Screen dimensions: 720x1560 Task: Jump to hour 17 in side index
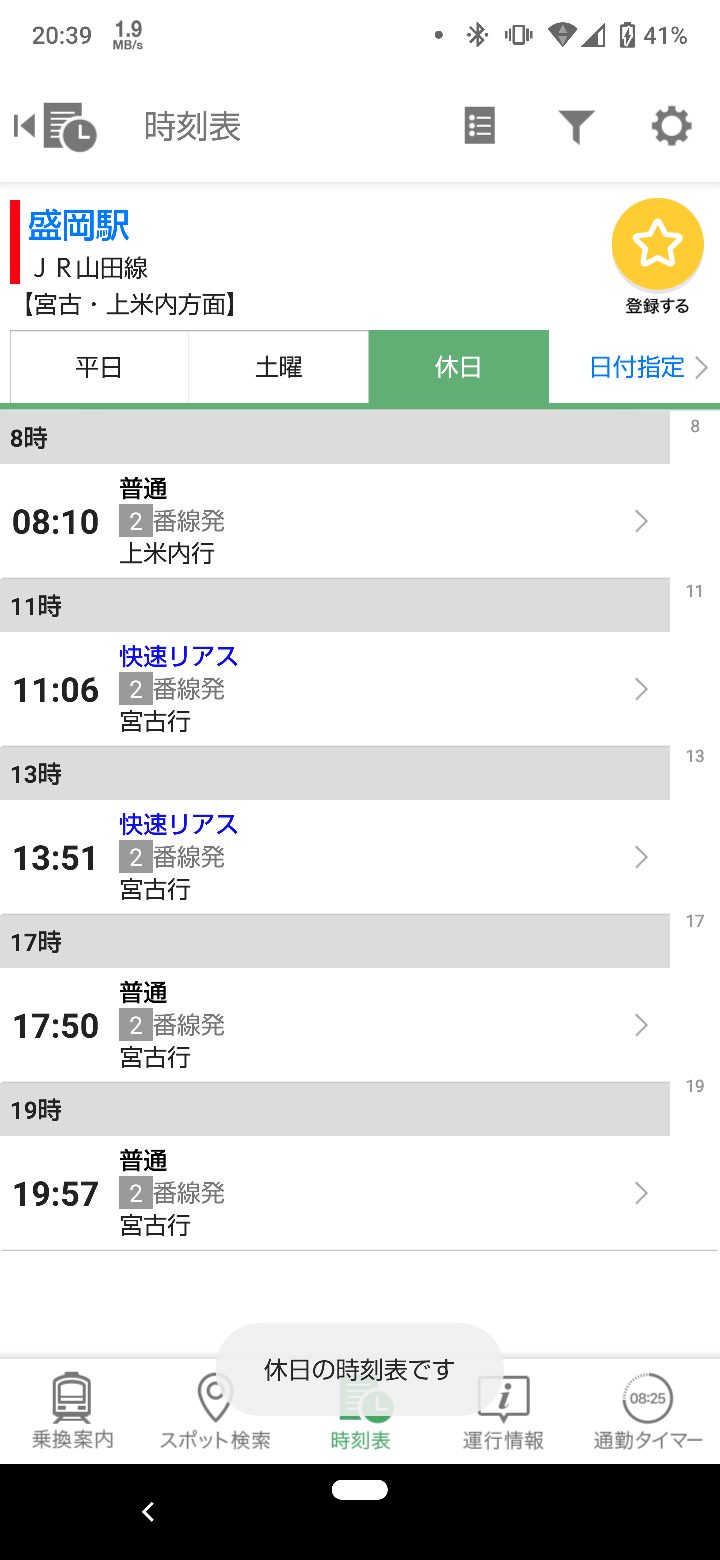pos(695,921)
